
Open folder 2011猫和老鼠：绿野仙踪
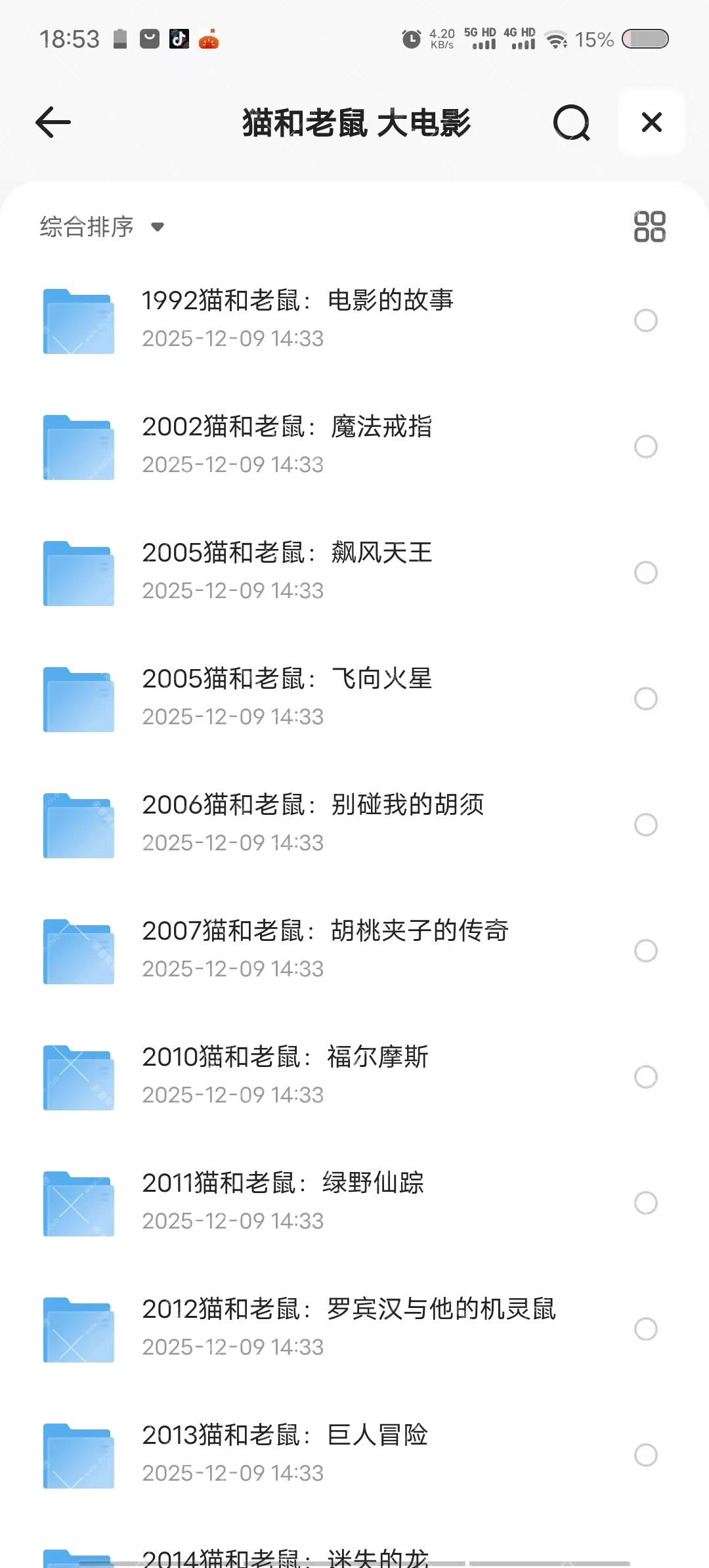(284, 1185)
